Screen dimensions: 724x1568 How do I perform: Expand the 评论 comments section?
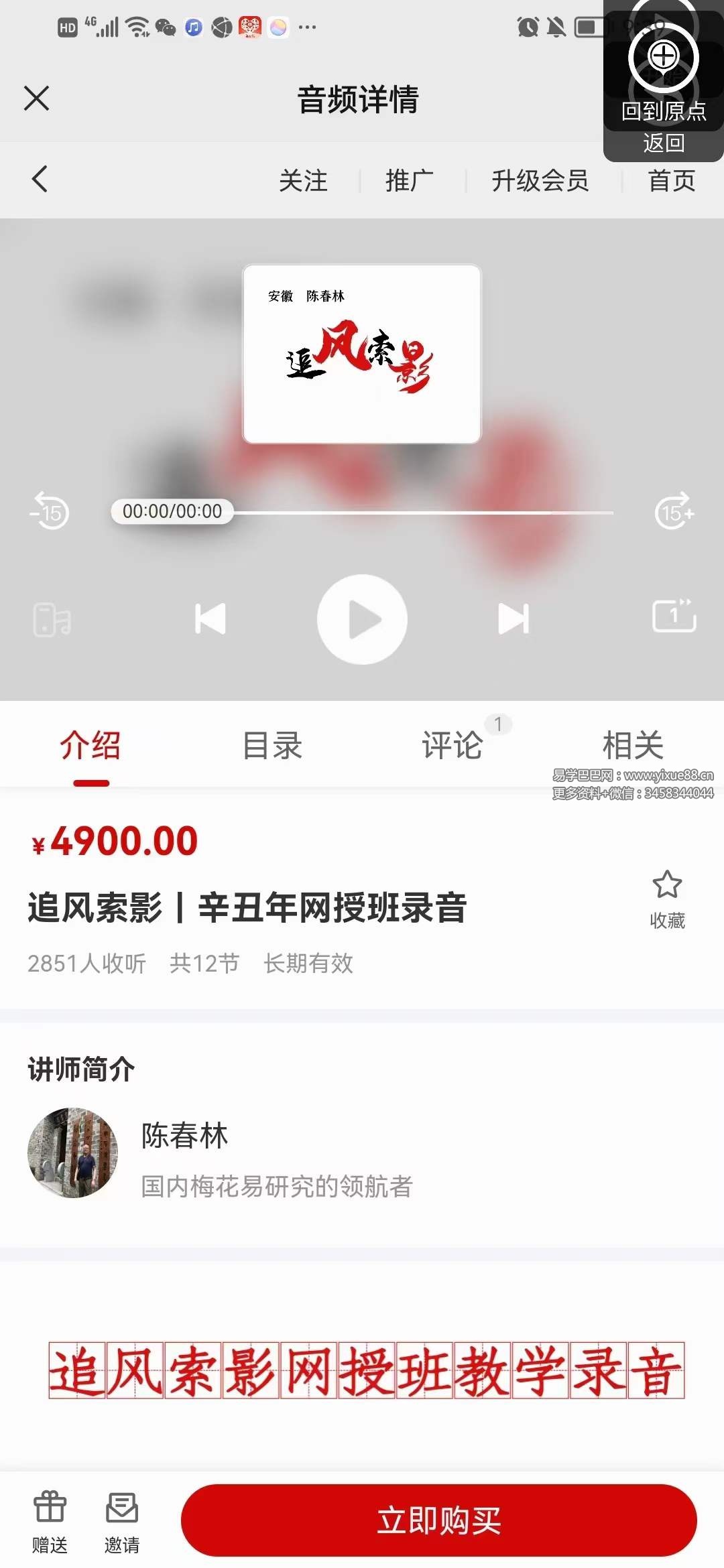tap(452, 746)
